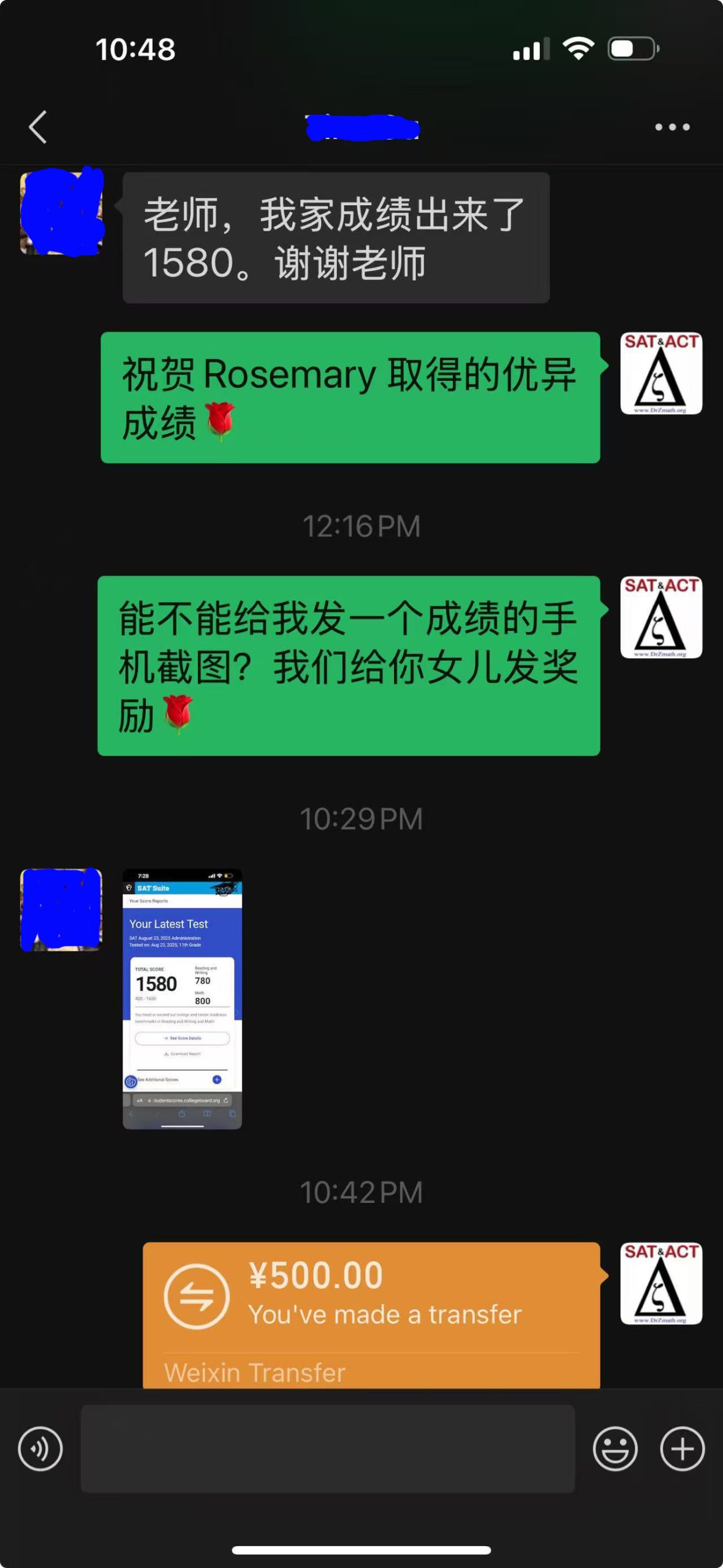Open the three-dot chat options menu

[672, 127]
